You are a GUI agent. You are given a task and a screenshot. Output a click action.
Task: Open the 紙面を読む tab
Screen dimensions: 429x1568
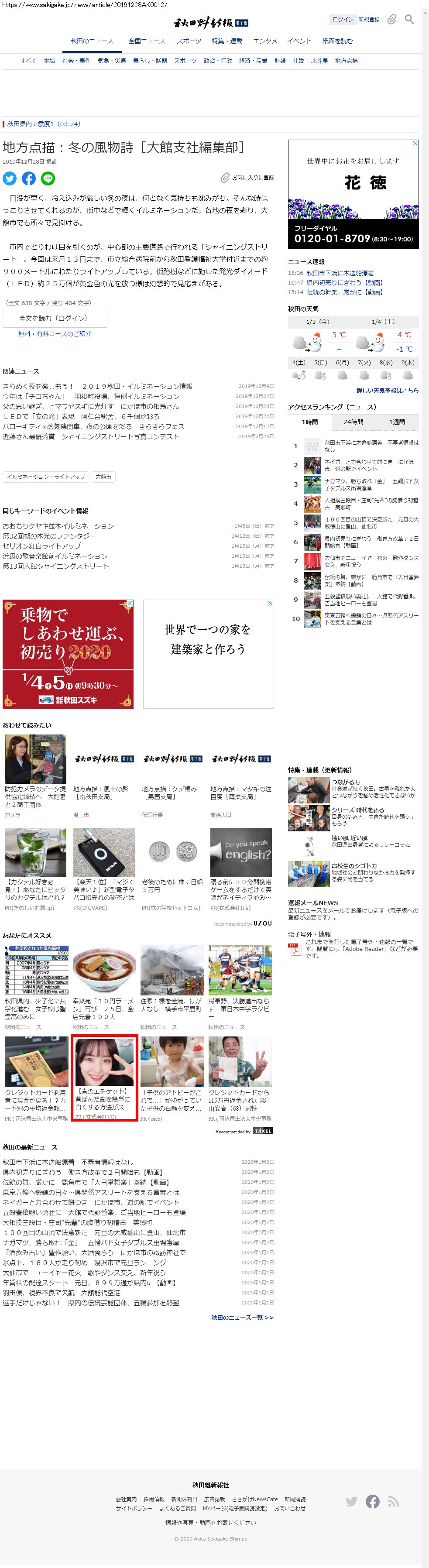337,41
